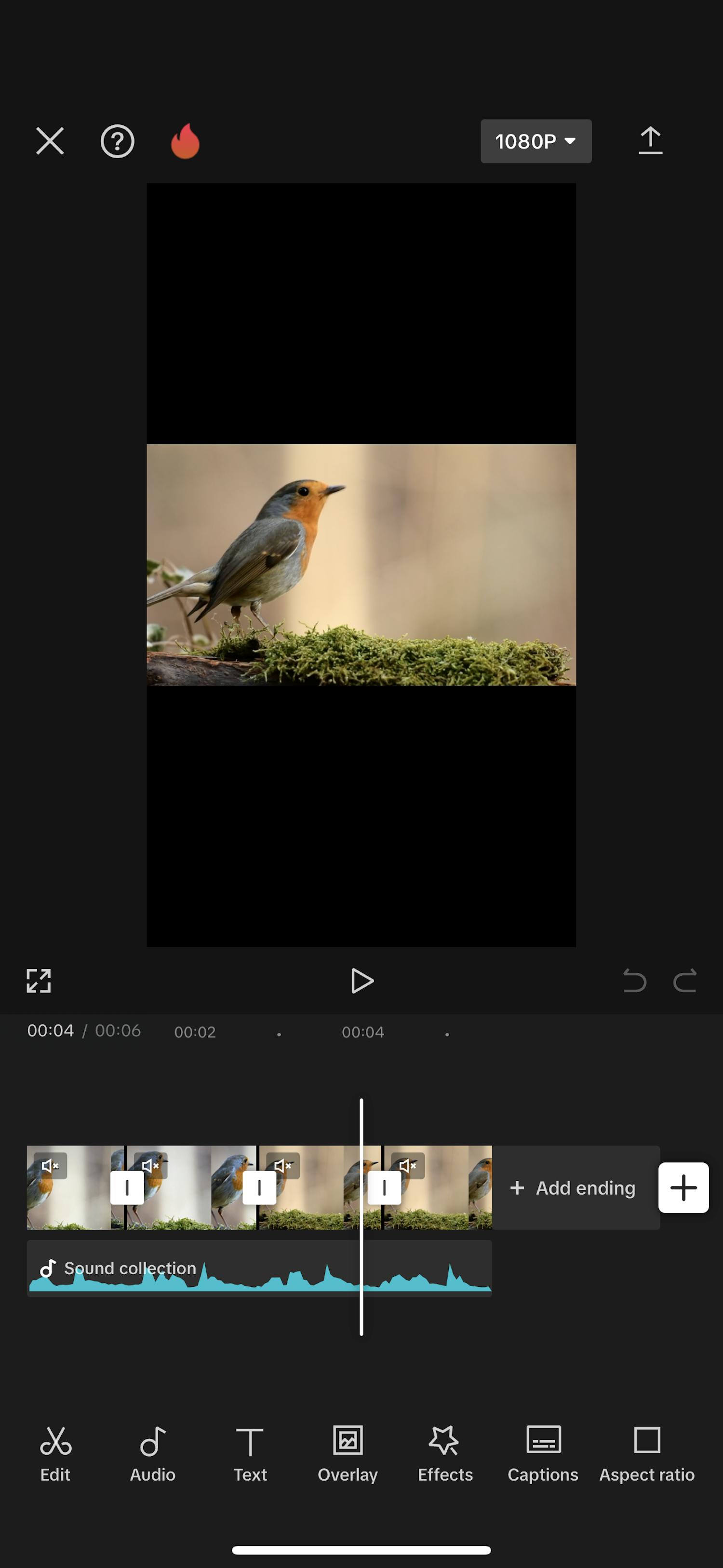Open the Text tool

(x=250, y=1454)
